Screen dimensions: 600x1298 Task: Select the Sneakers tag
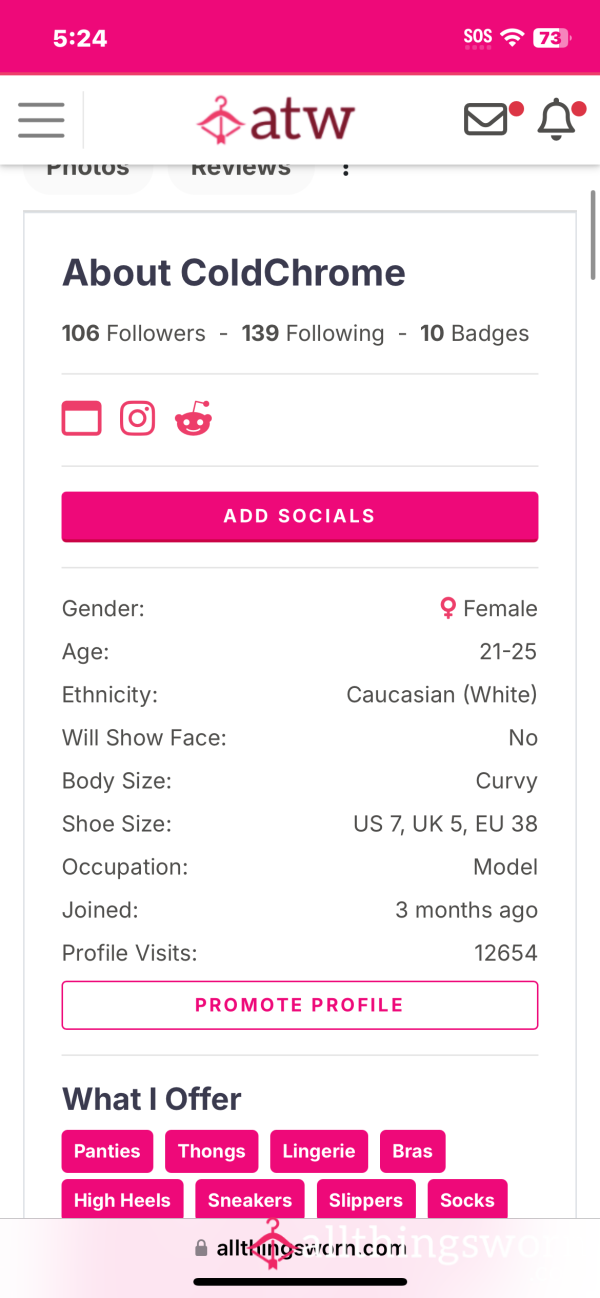coord(250,1200)
